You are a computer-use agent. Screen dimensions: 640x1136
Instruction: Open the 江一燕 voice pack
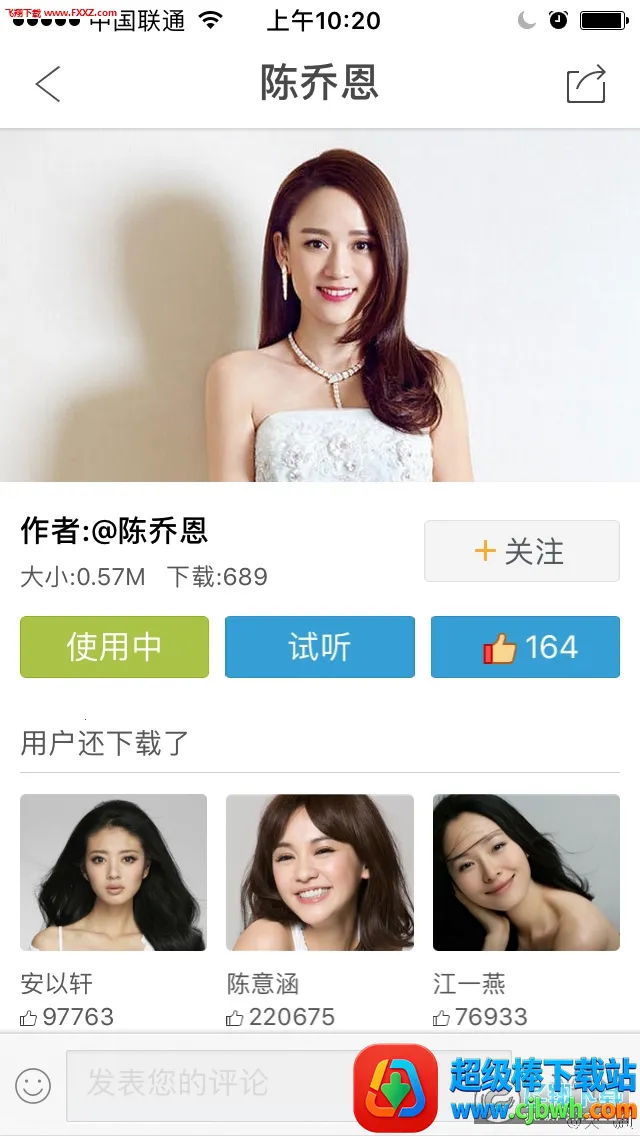click(526, 872)
